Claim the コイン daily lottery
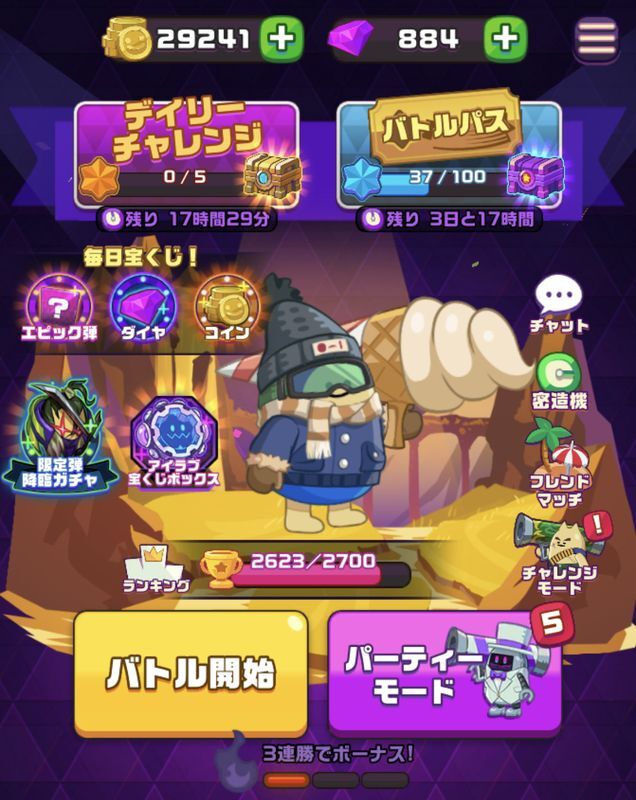This screenshot has width=636, height=800. [x=226, y=306]
